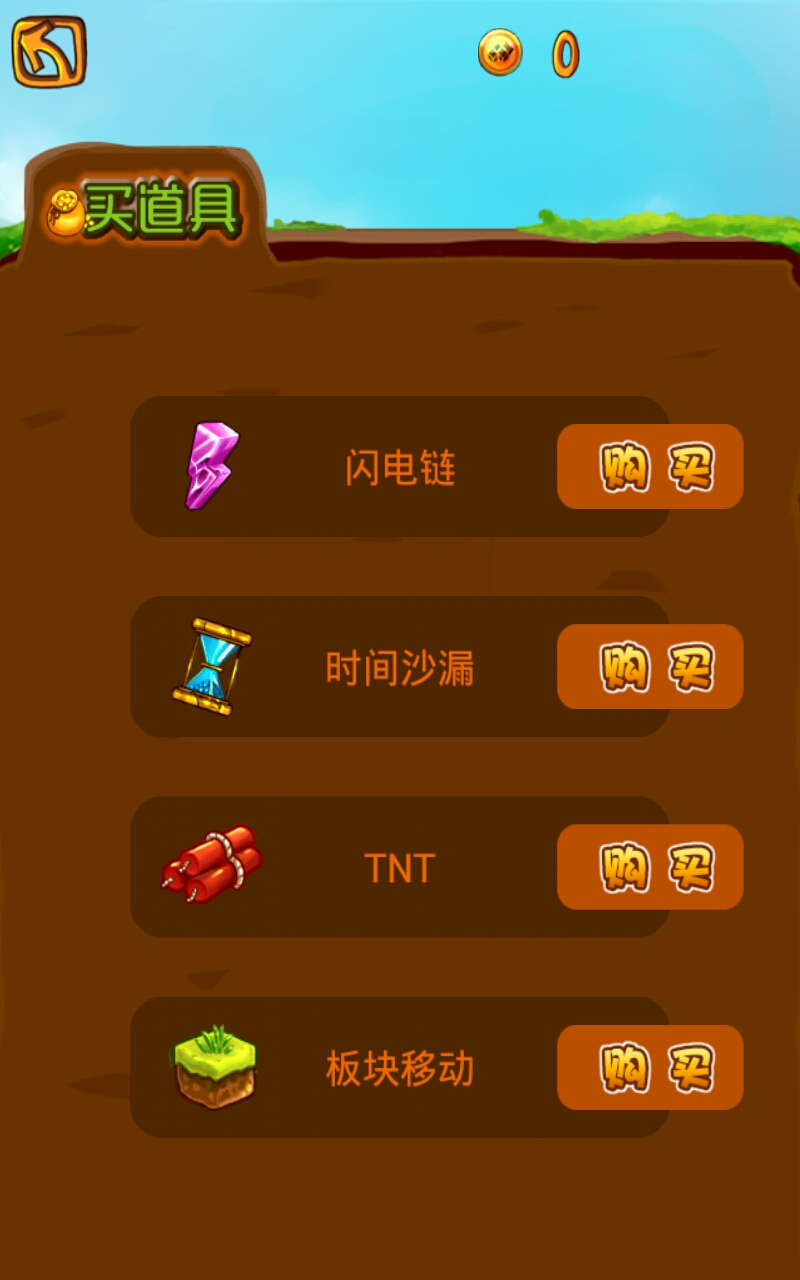Tap 购买 next to TNT
This screenshot has width=800, height=1280.
click(650, 867)
